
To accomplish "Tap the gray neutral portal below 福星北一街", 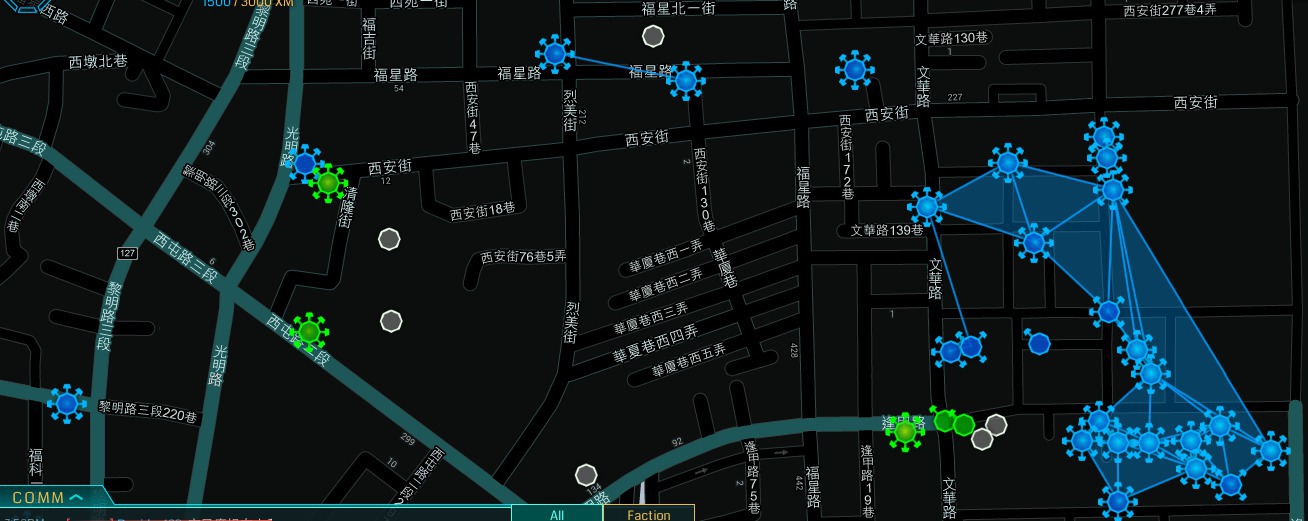I will click(653, 37).
